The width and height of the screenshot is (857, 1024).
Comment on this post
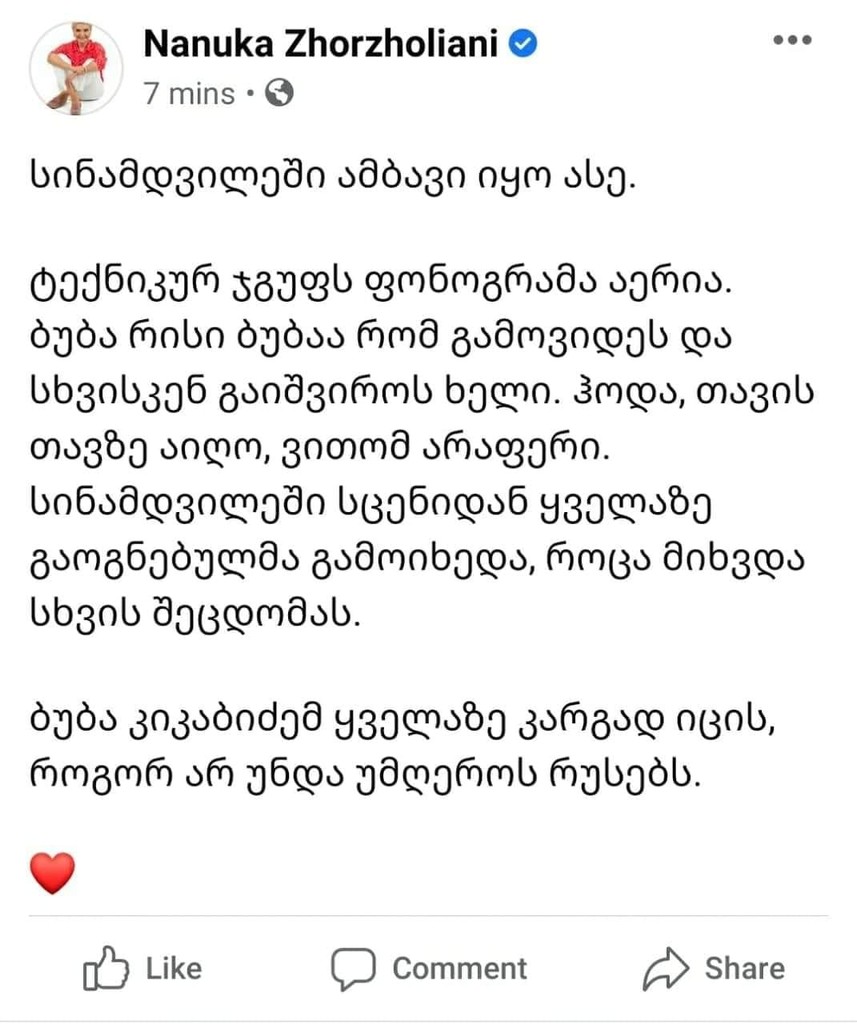[429, 968]
